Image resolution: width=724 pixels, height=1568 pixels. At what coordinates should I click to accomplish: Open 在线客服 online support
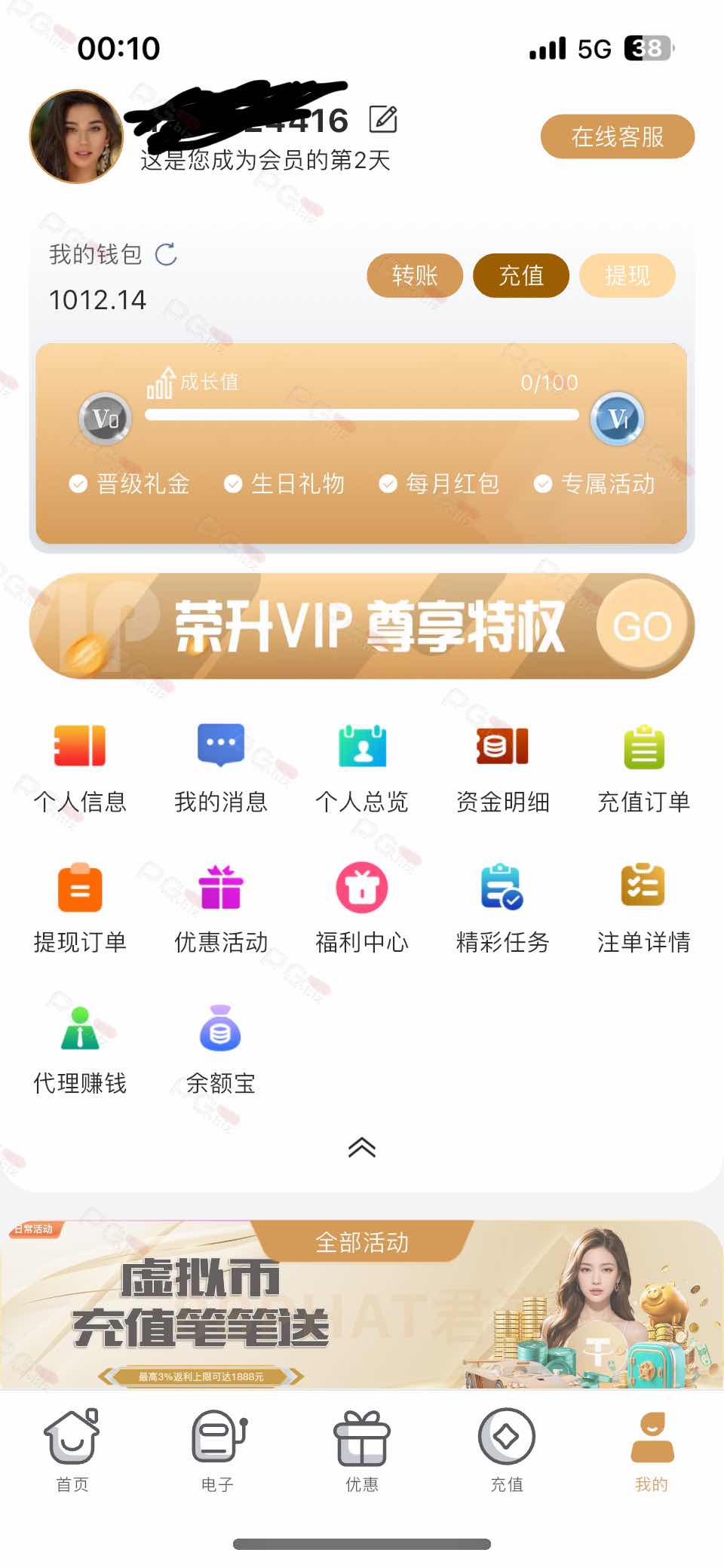617,137
